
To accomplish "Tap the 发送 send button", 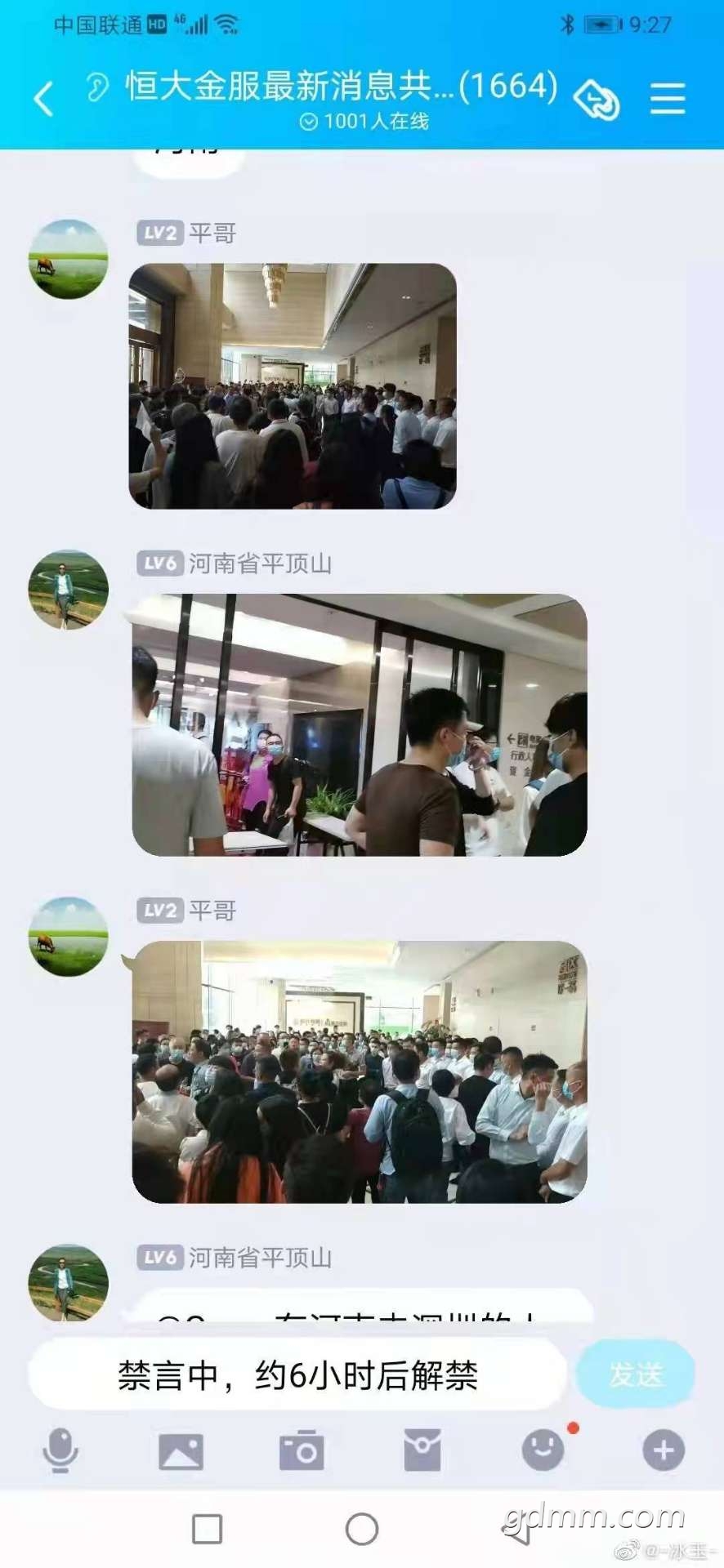I will tap(635, 1374).
